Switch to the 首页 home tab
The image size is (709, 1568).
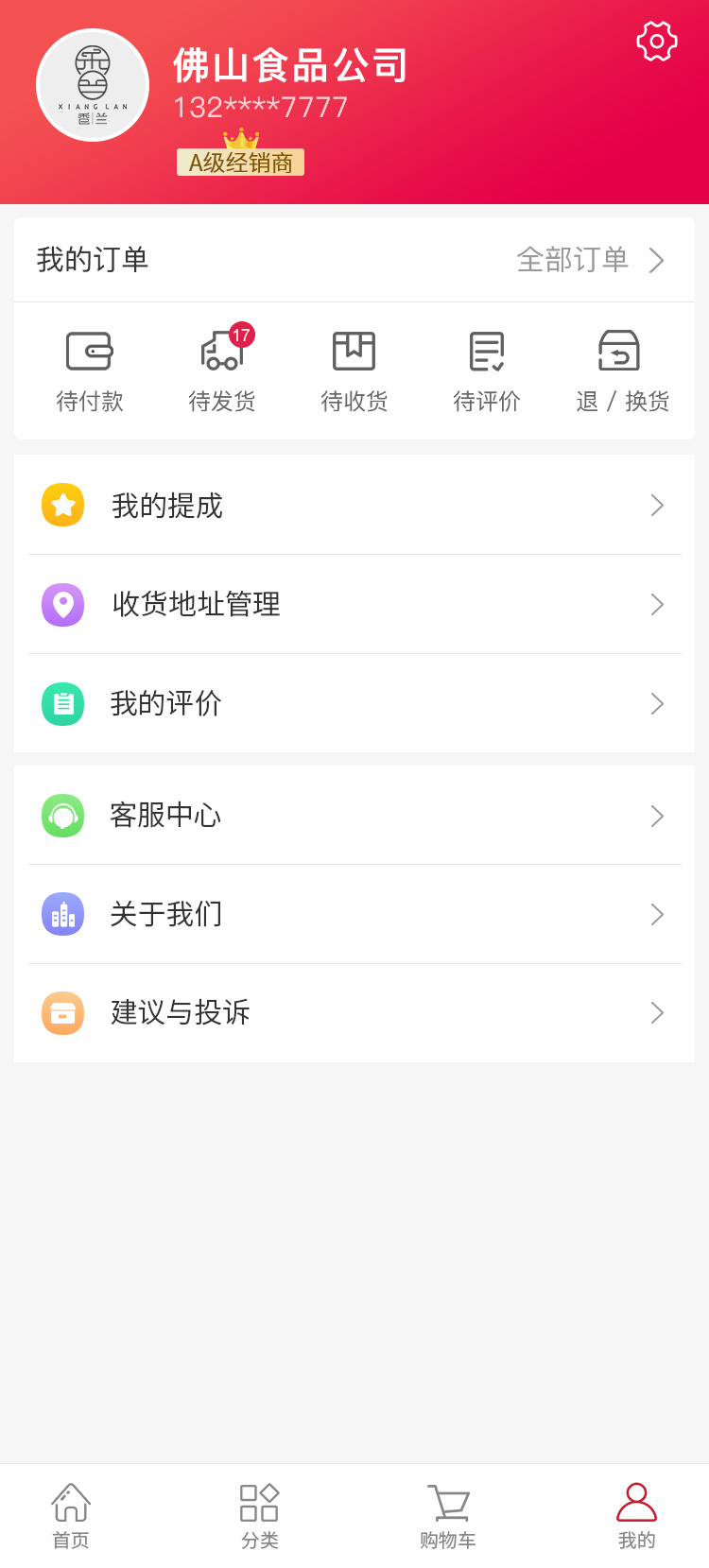click(71, 1515)
